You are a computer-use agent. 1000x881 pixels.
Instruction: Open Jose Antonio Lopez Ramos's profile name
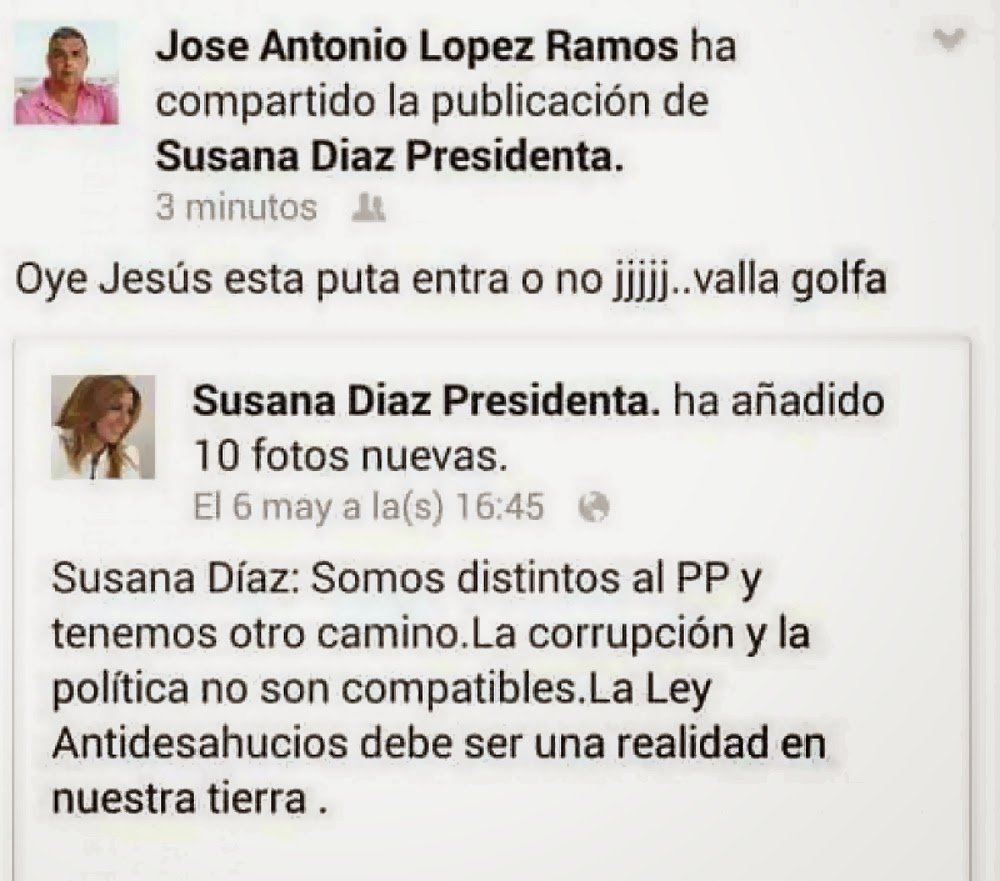417,48
